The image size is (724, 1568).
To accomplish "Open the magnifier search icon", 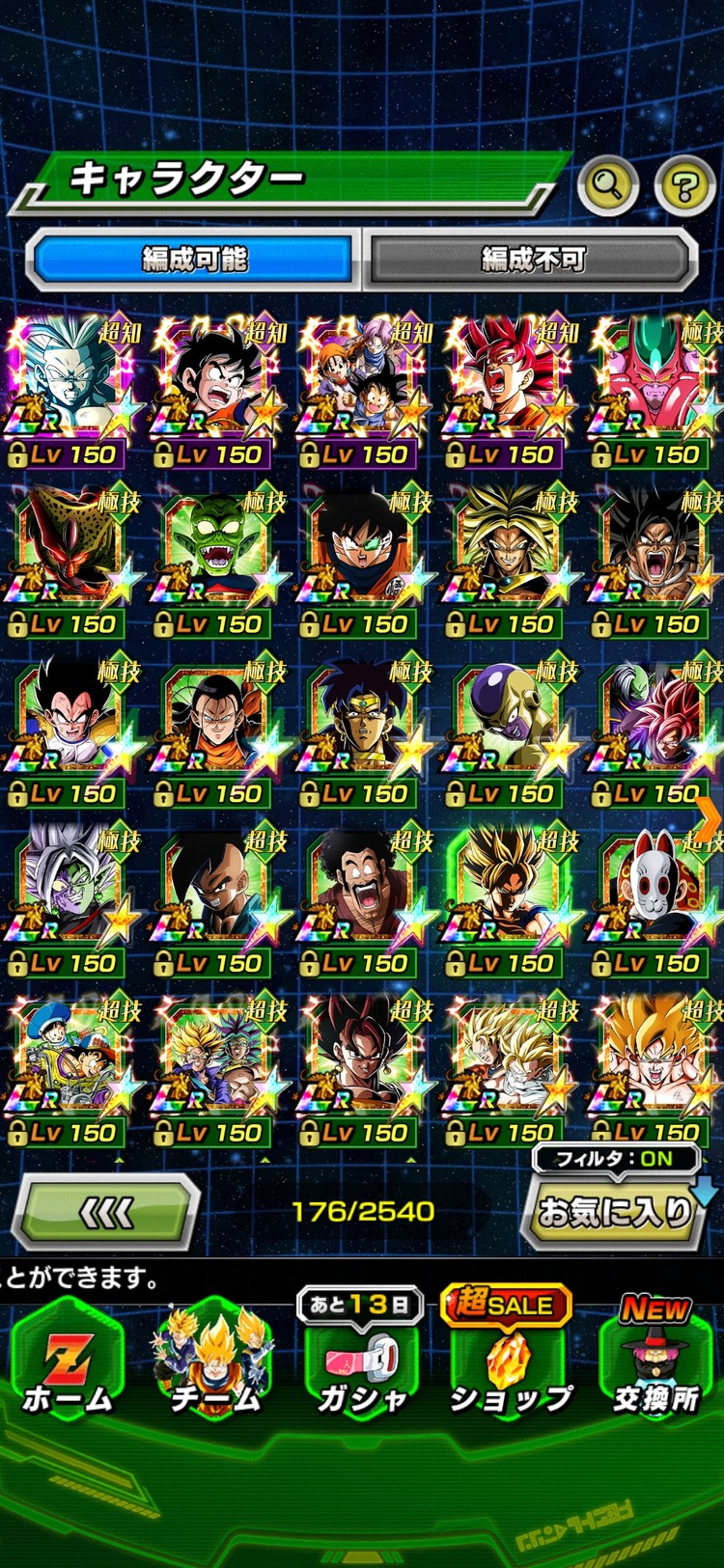I will [607, 182].
